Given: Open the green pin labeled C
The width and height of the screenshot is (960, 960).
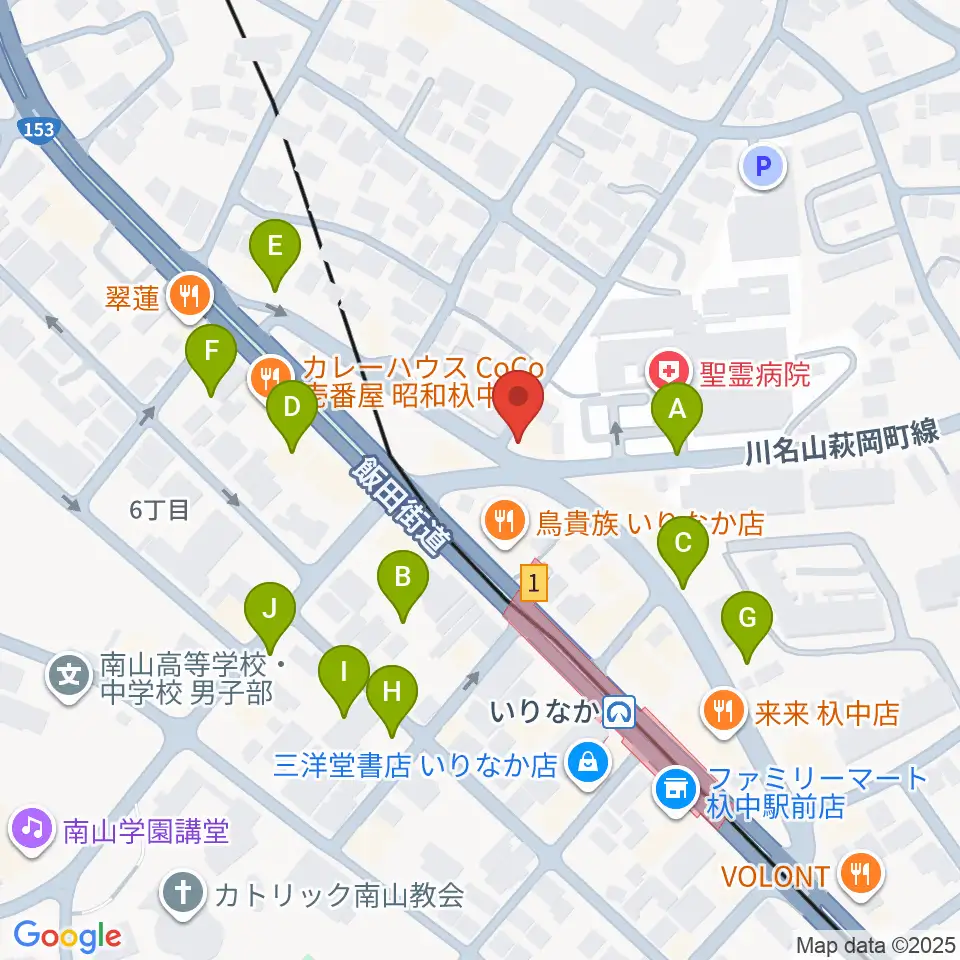Looking at the screenshot, I should [684, 546].
